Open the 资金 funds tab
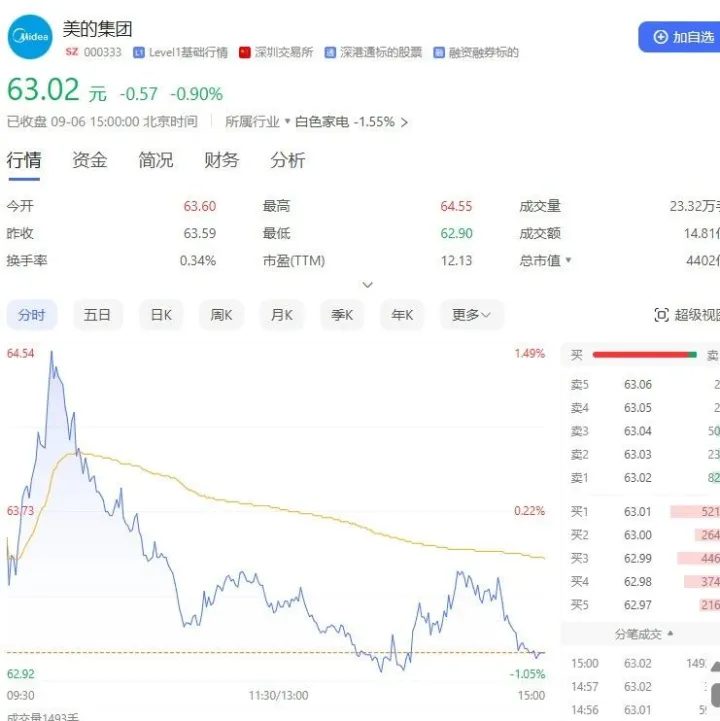720x721 pixels. [x=88, y=160]
